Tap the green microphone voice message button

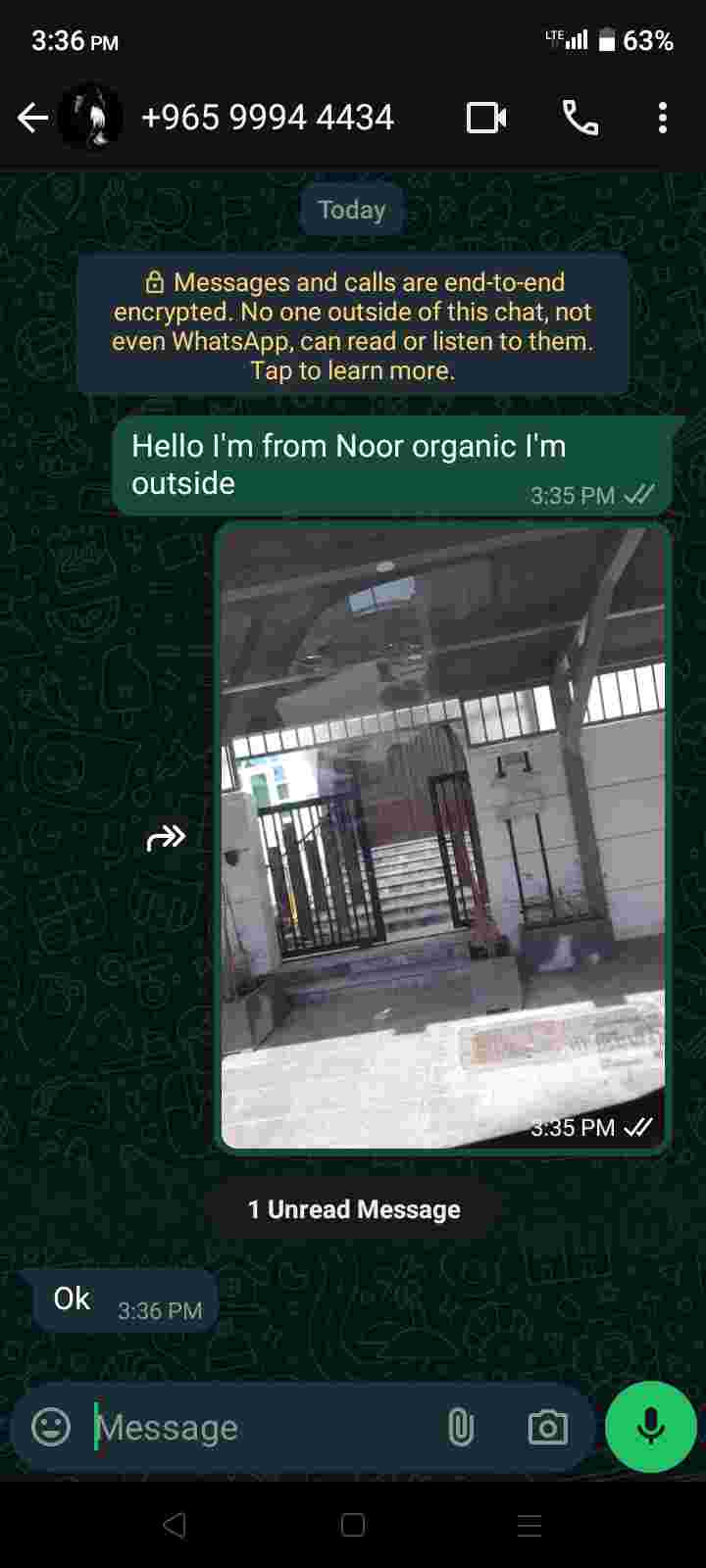650,1427
